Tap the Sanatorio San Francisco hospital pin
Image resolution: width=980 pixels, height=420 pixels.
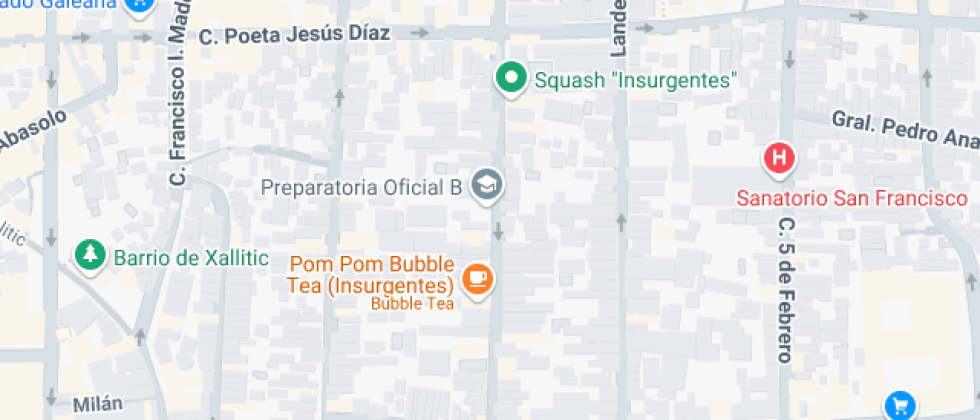[779, 158]
